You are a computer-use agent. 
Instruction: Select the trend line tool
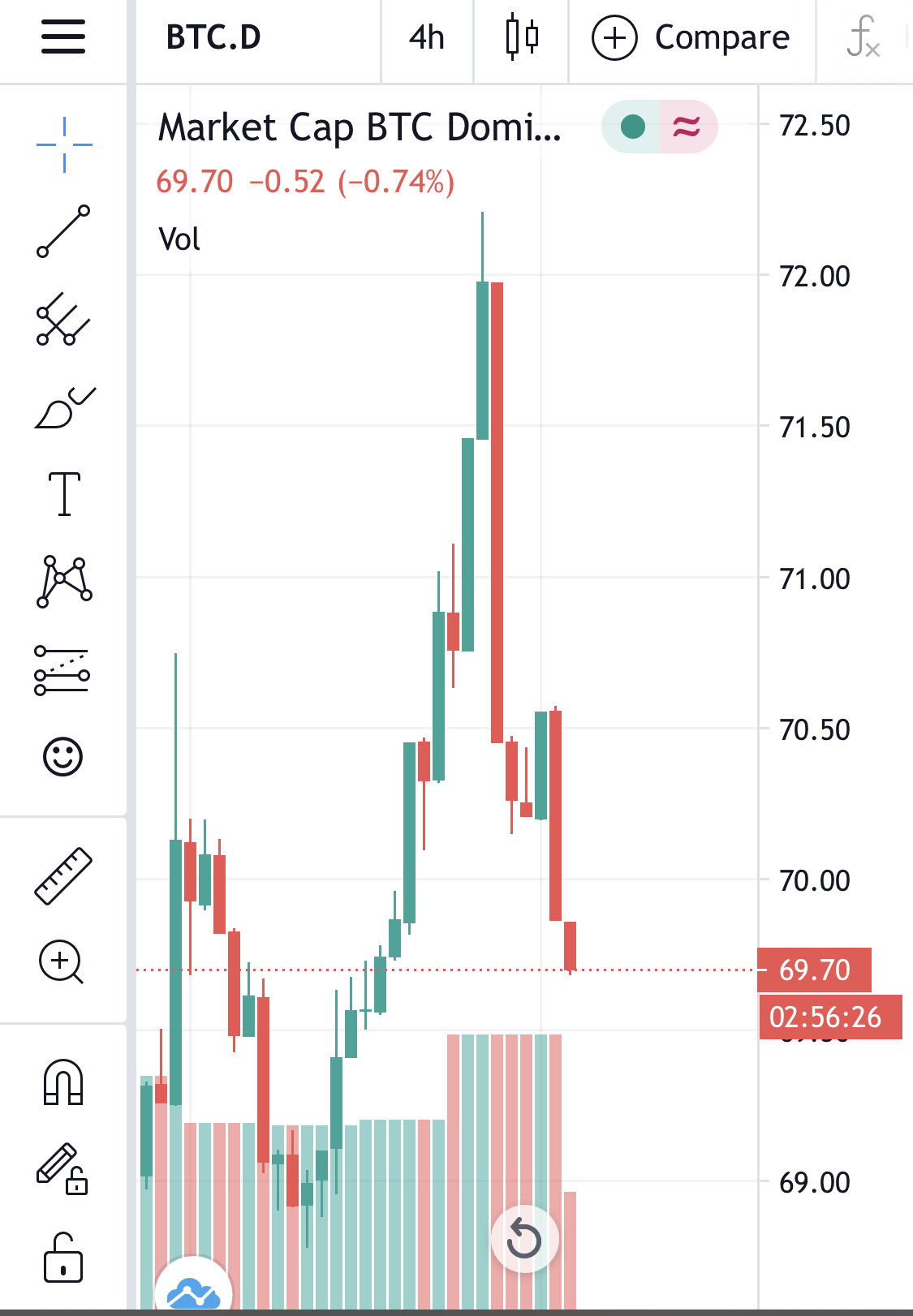point(63,232)
